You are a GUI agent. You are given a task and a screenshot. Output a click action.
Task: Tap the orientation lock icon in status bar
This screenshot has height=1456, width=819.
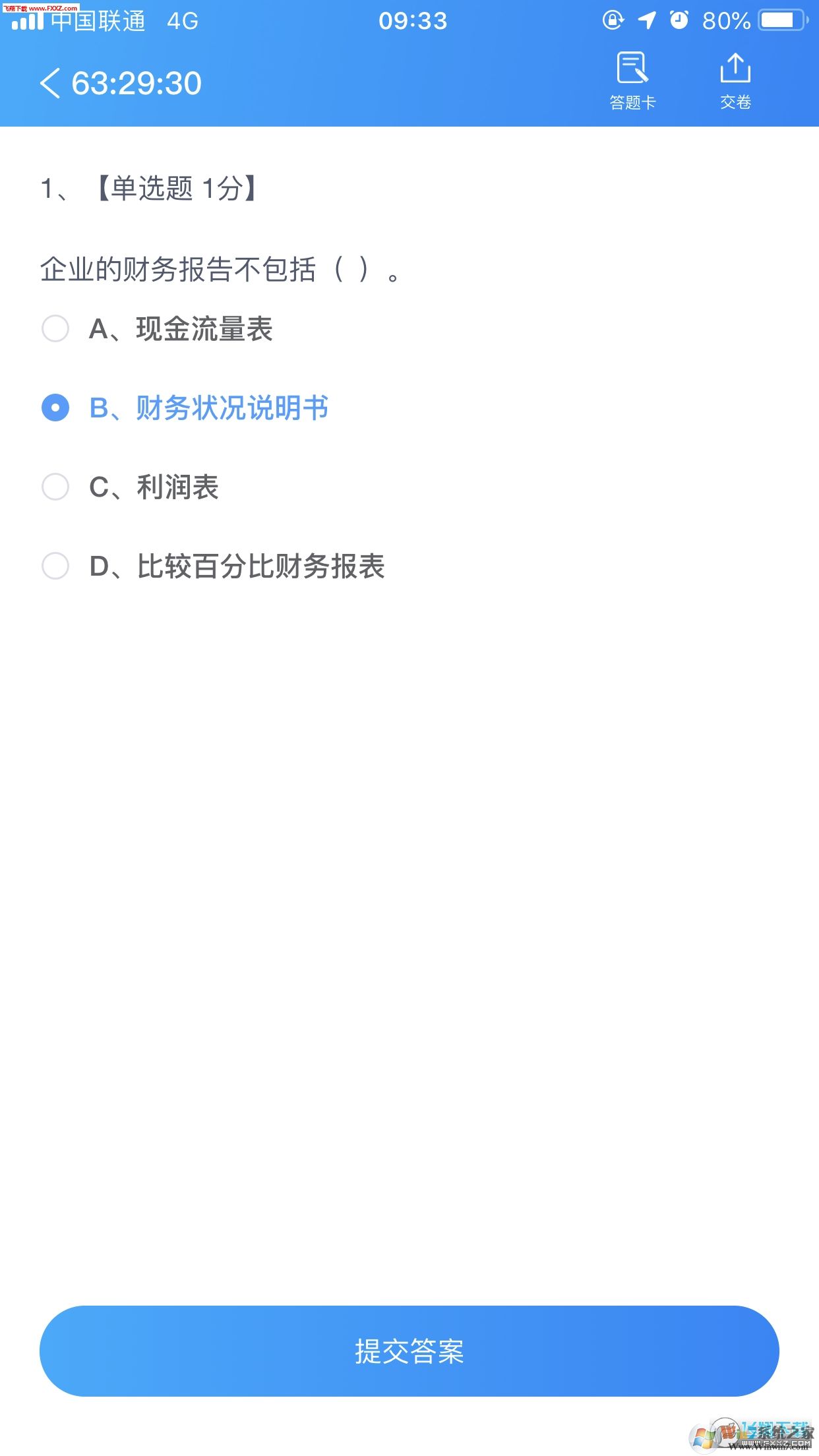tap(613, 20)
